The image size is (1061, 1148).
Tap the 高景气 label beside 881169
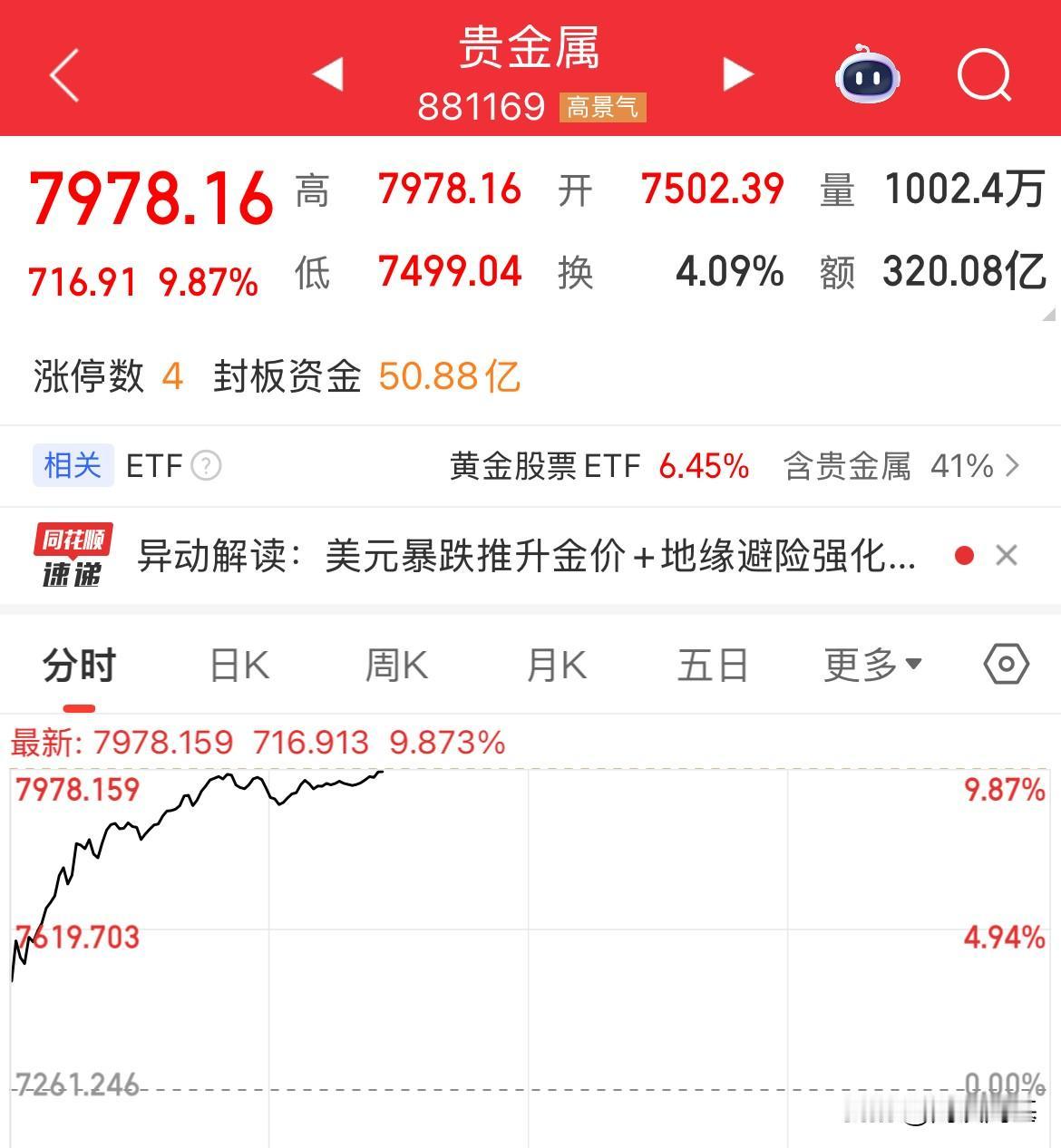[602, 106]
